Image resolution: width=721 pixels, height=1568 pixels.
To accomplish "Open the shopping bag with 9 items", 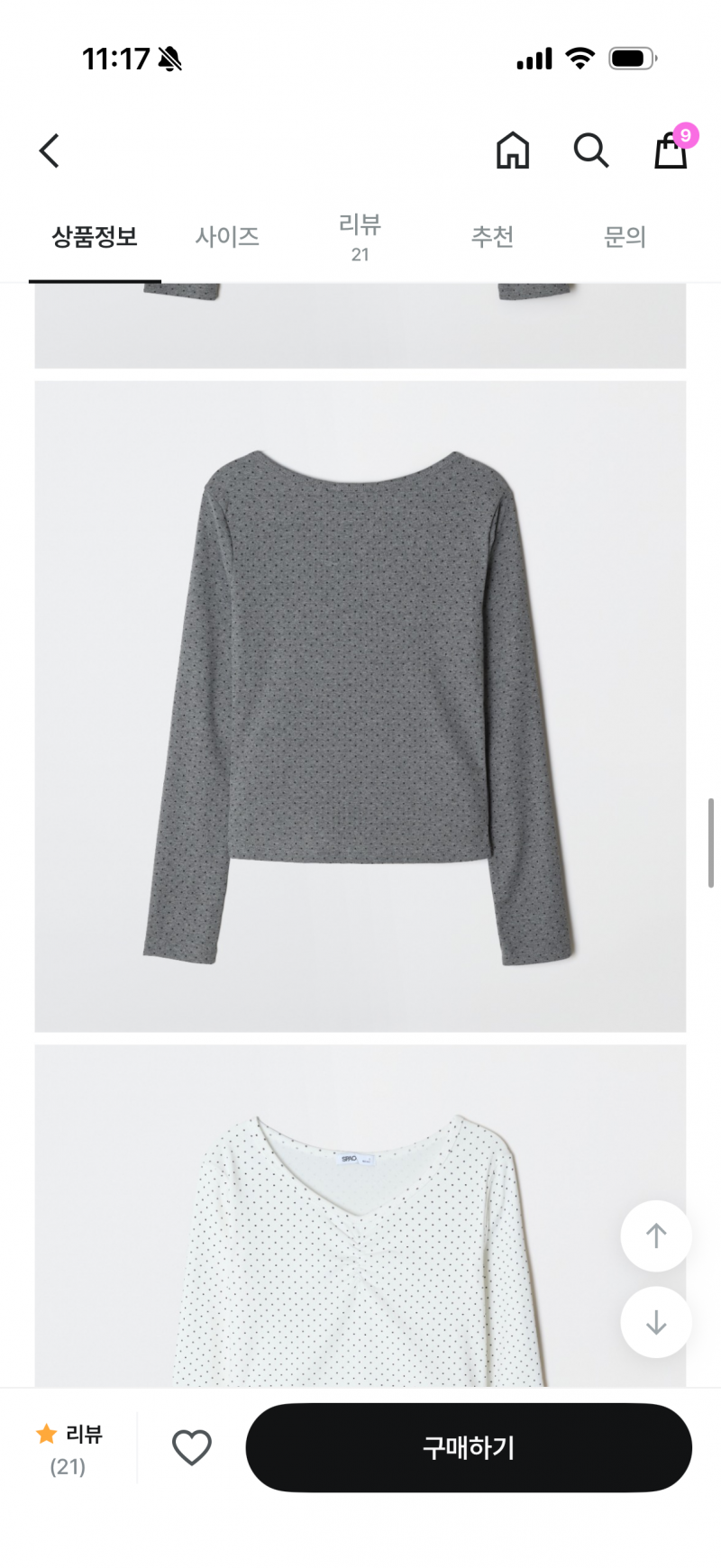I will click(671, 150).
